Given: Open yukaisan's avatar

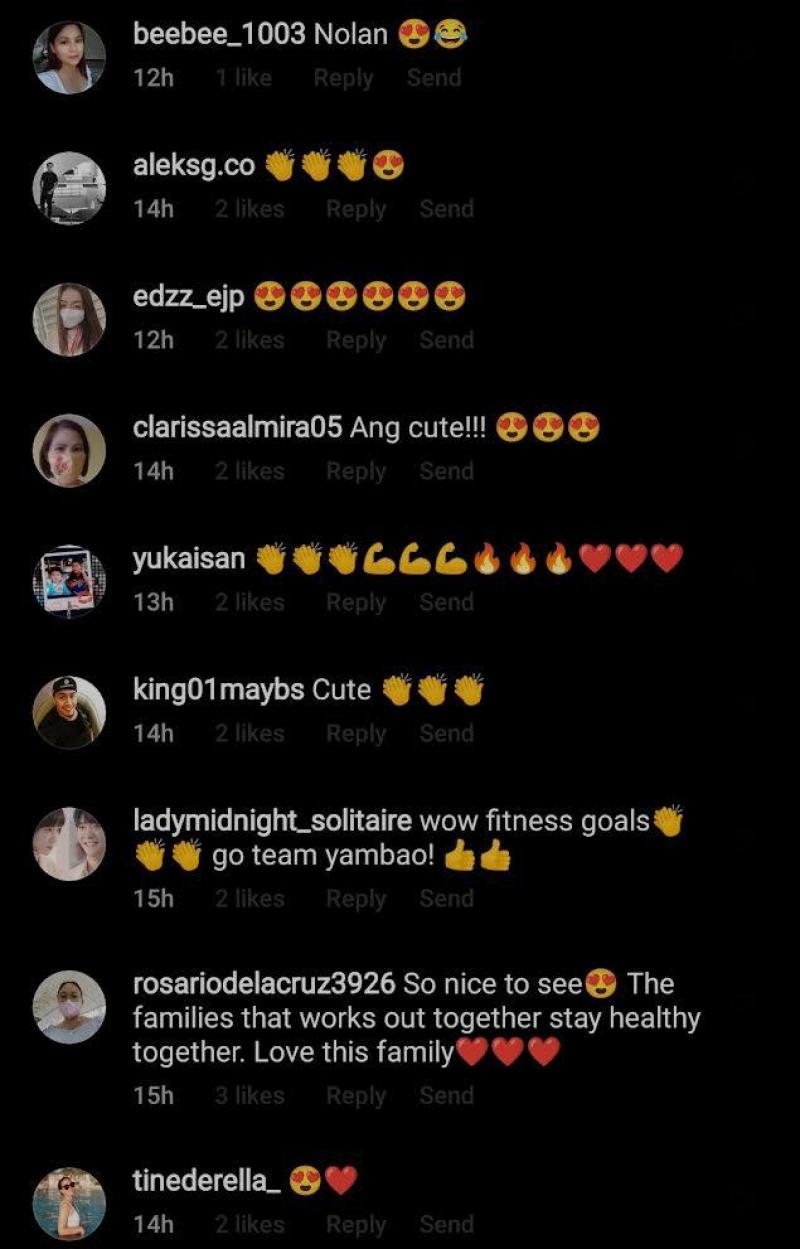Looking at the screenshot, I should tap(69, 581).
